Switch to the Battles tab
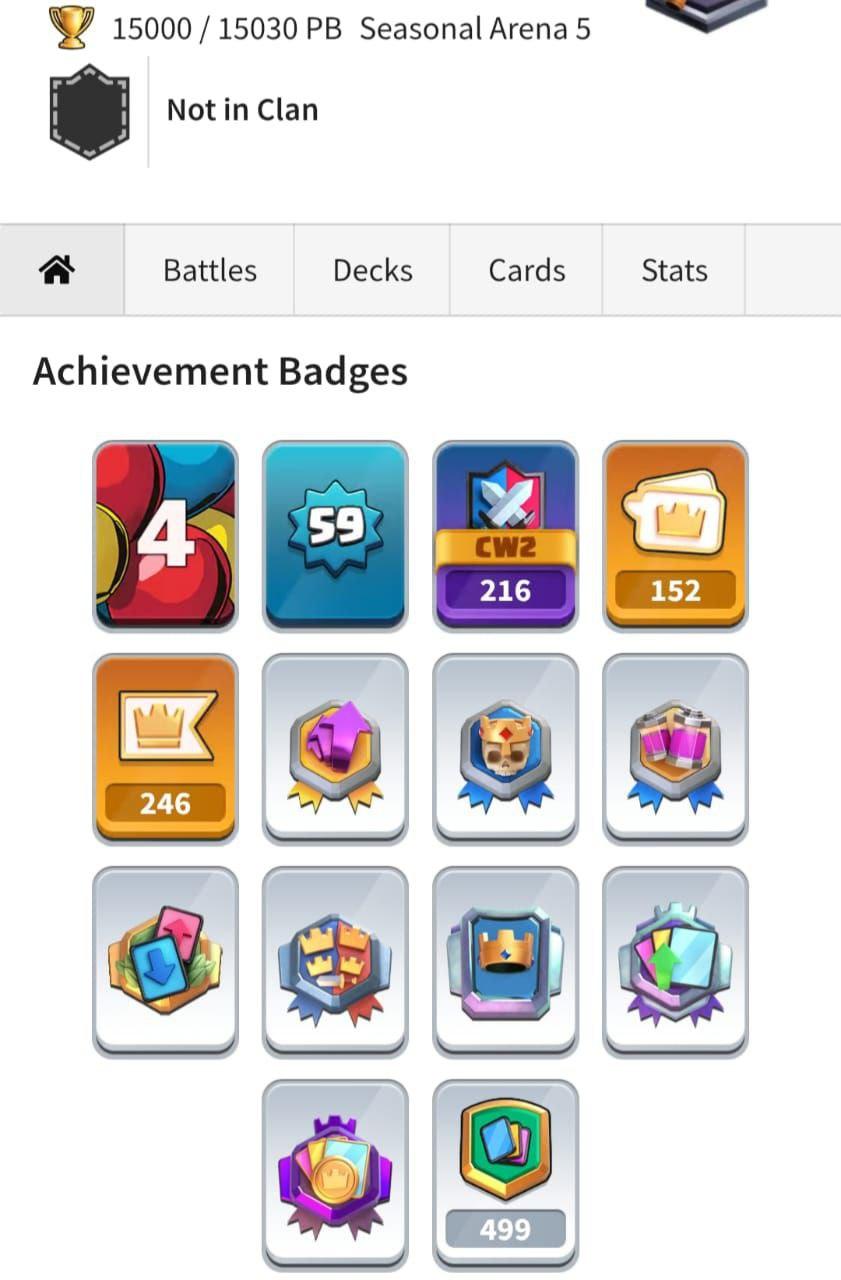This screenshot has width=841, height=1280. point(209,270)
